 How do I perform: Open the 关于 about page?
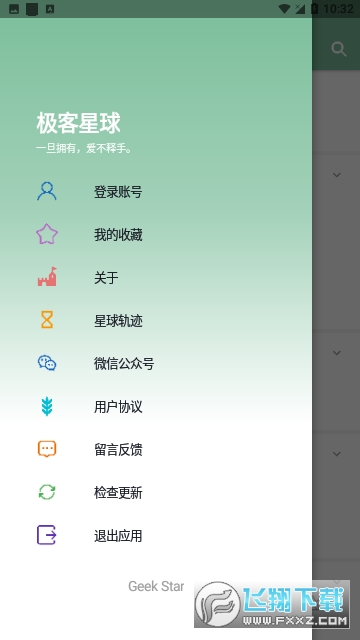[156, 278]
